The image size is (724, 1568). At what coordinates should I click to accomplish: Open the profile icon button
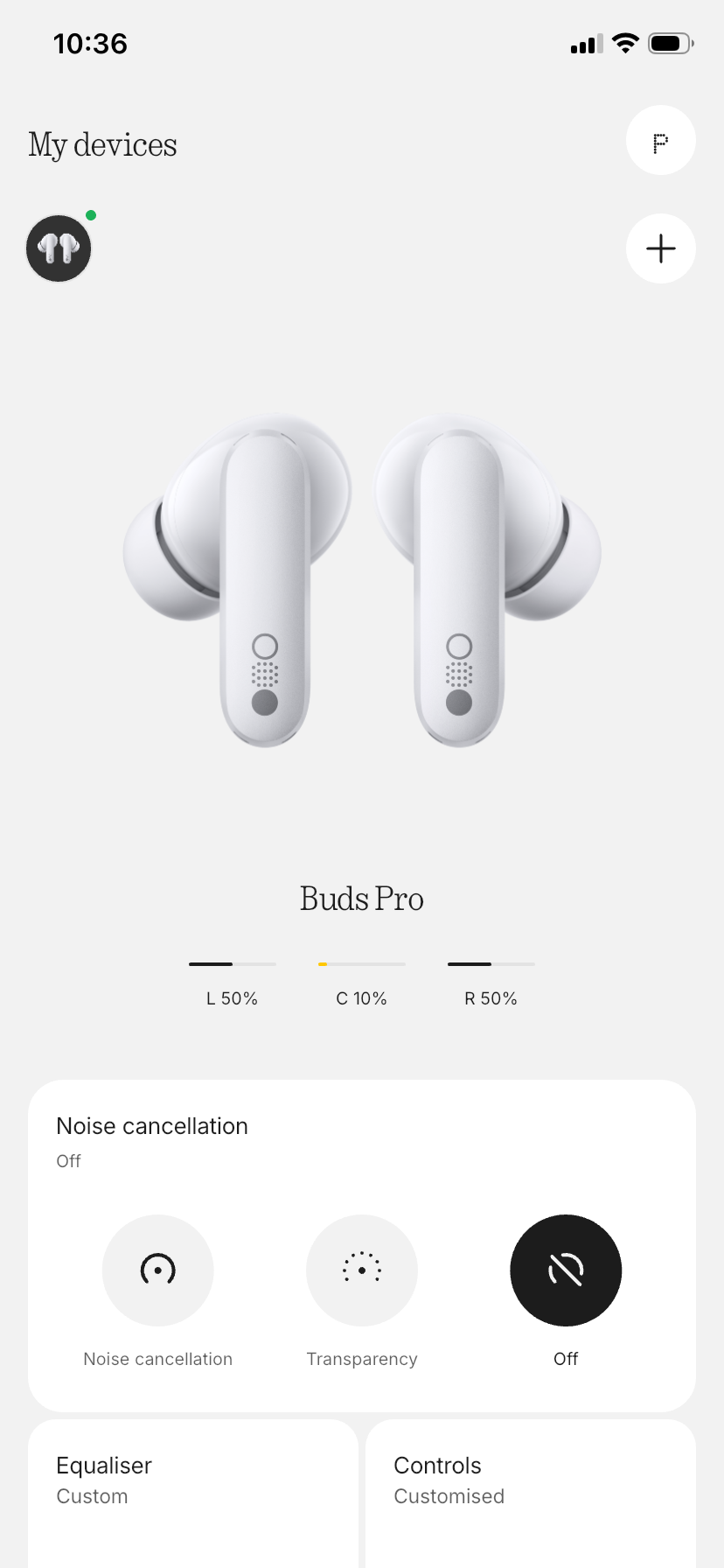click(660, 140)
